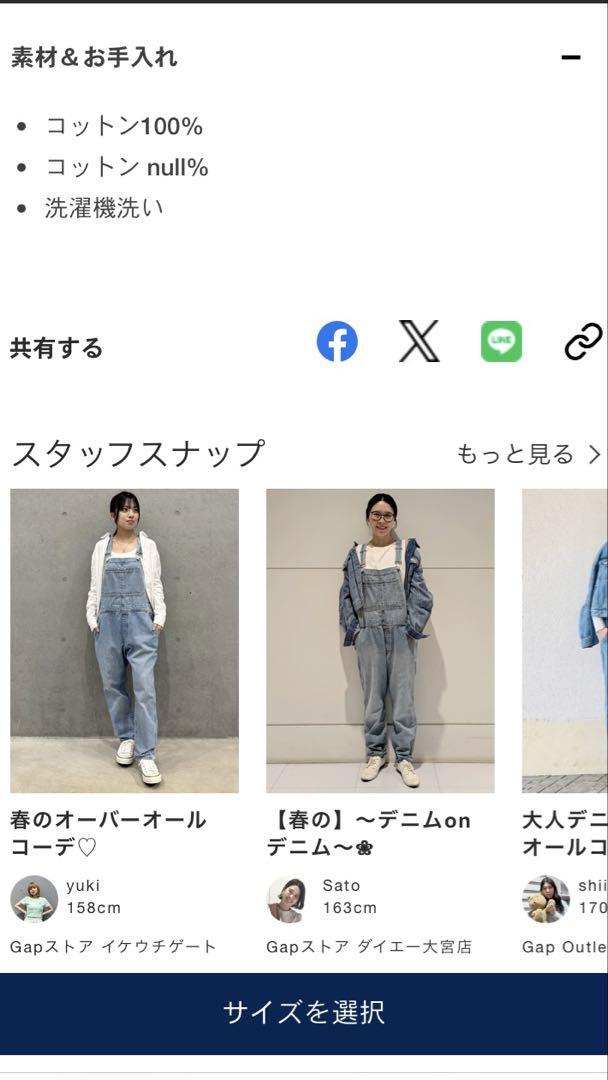Screen dimensions: 608x1080
Task: View yuki's staff profile avatar
Action: pos(34,899)
